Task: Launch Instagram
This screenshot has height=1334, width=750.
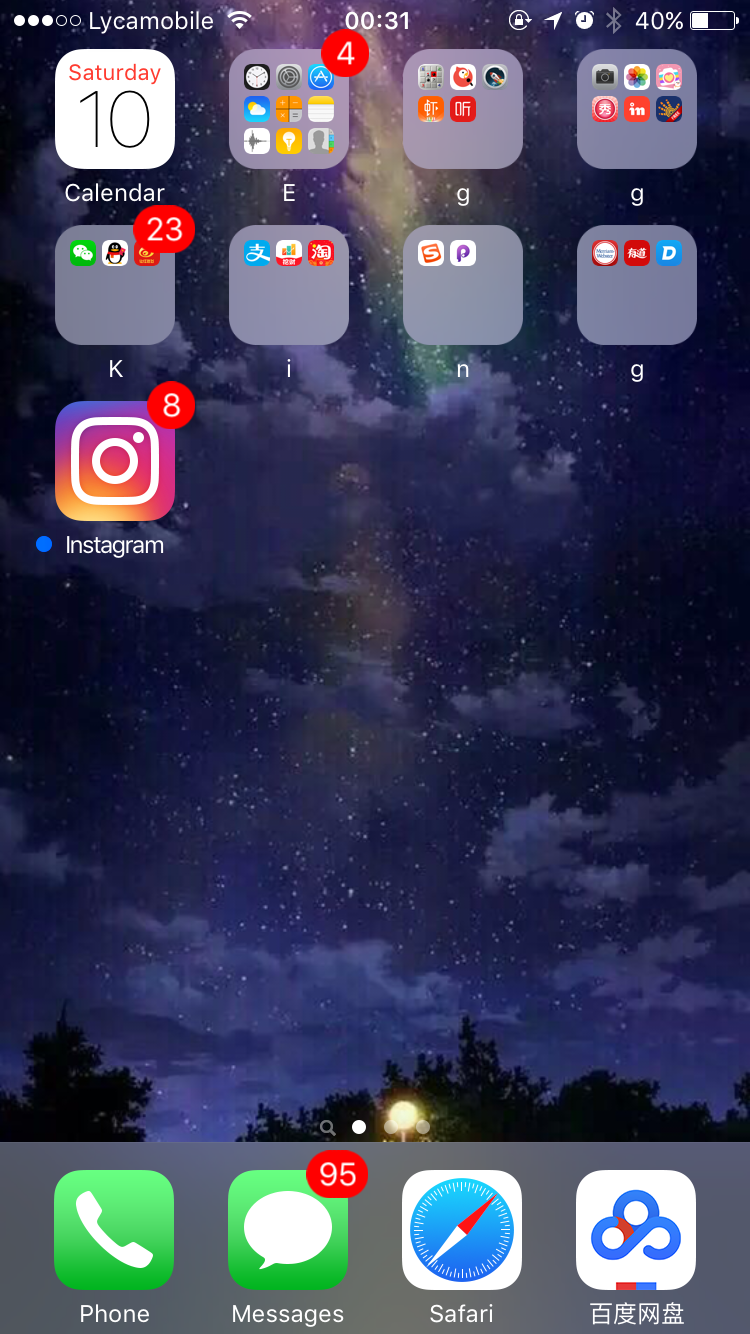Action: click(x=115, y=461)
